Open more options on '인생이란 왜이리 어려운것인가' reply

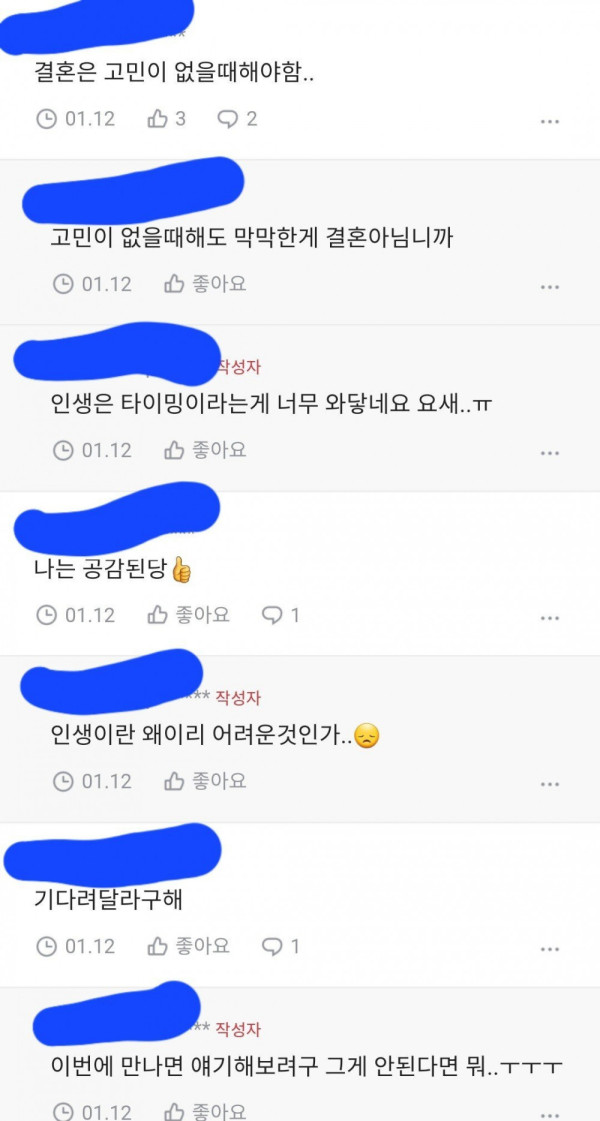[550, 783]
